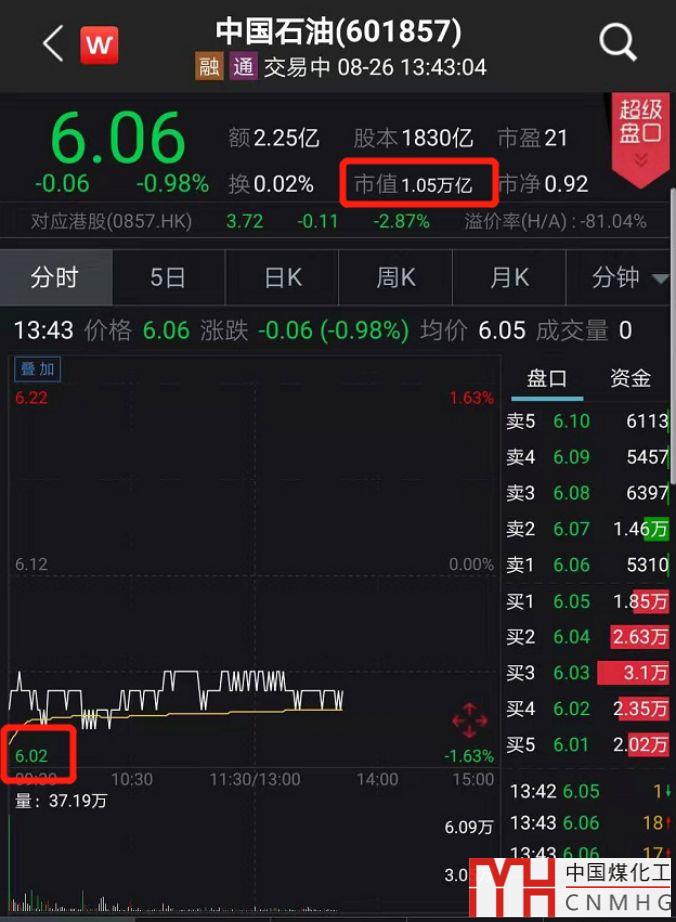Image resolution: width=676 pixels, height=922 pixels.
Task: Expand the 分钟 interval dropdown
Action: click(629, 278)
